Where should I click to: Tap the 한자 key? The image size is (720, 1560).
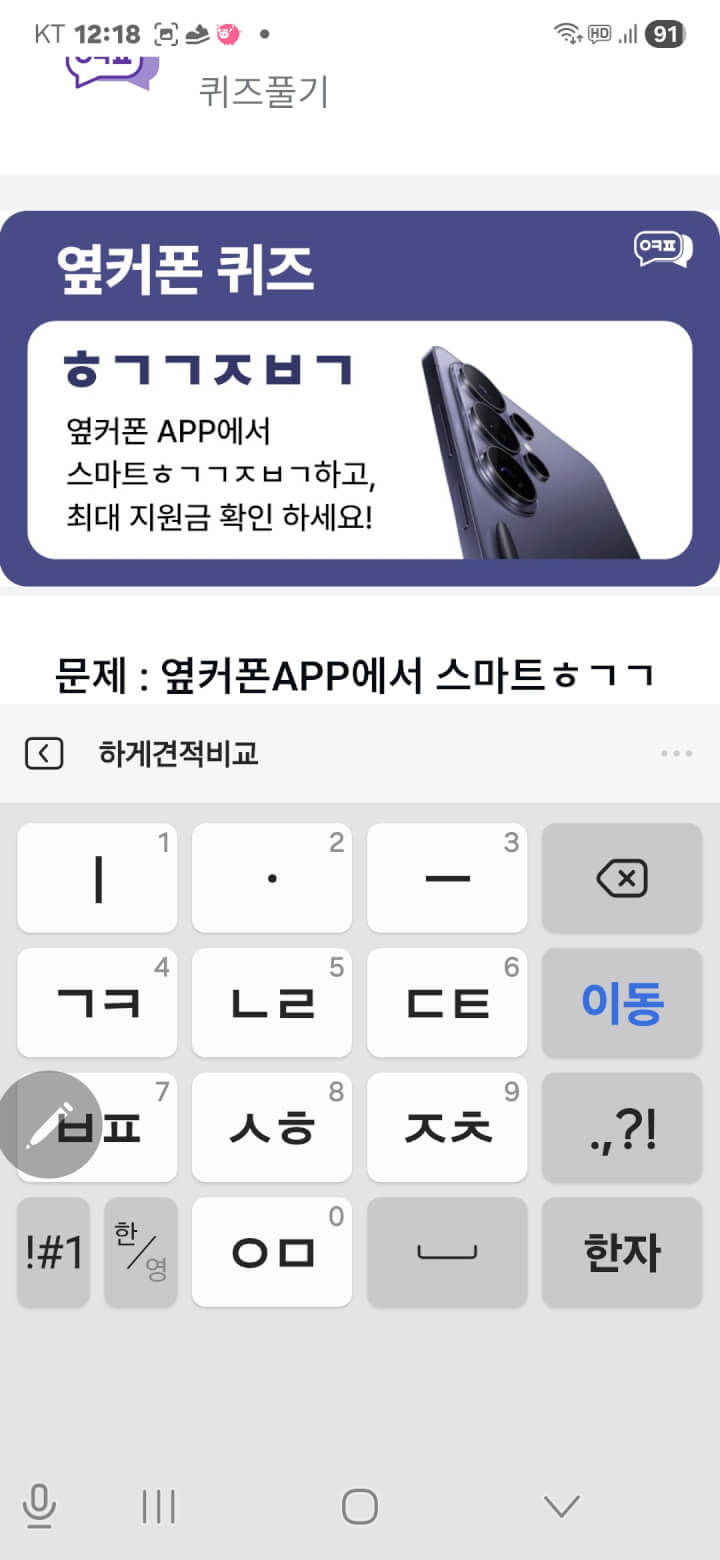point(621,1252)
